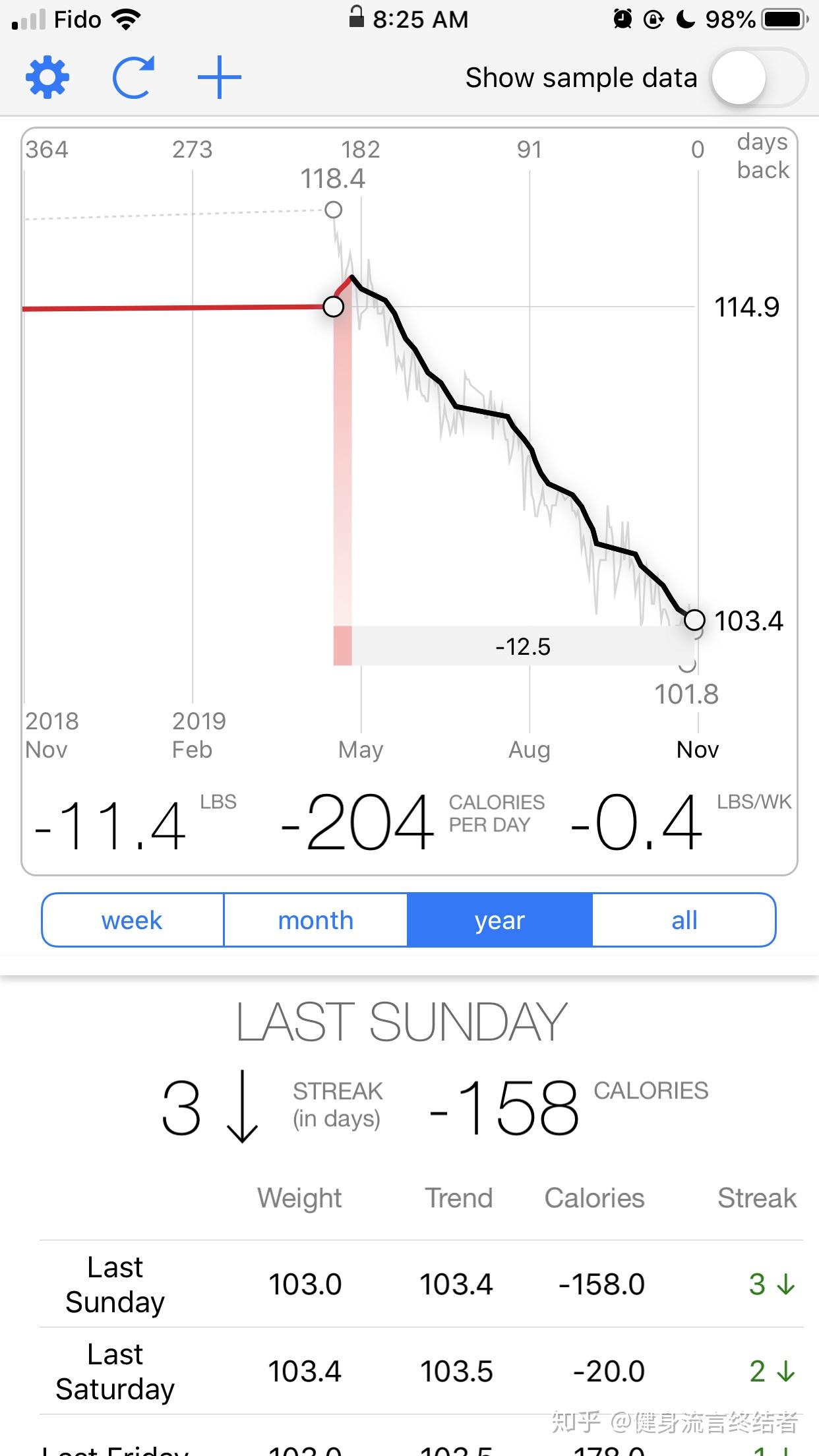Open the Last Saturday entry row

click(x=421, y=1371)
